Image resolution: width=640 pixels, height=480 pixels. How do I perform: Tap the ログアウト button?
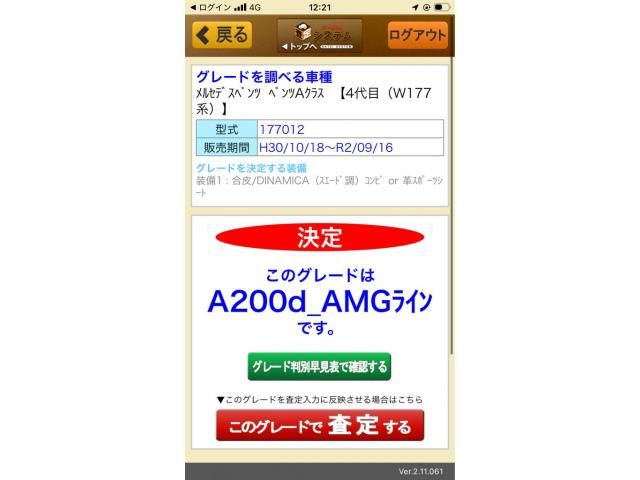(x=417, y=35)
